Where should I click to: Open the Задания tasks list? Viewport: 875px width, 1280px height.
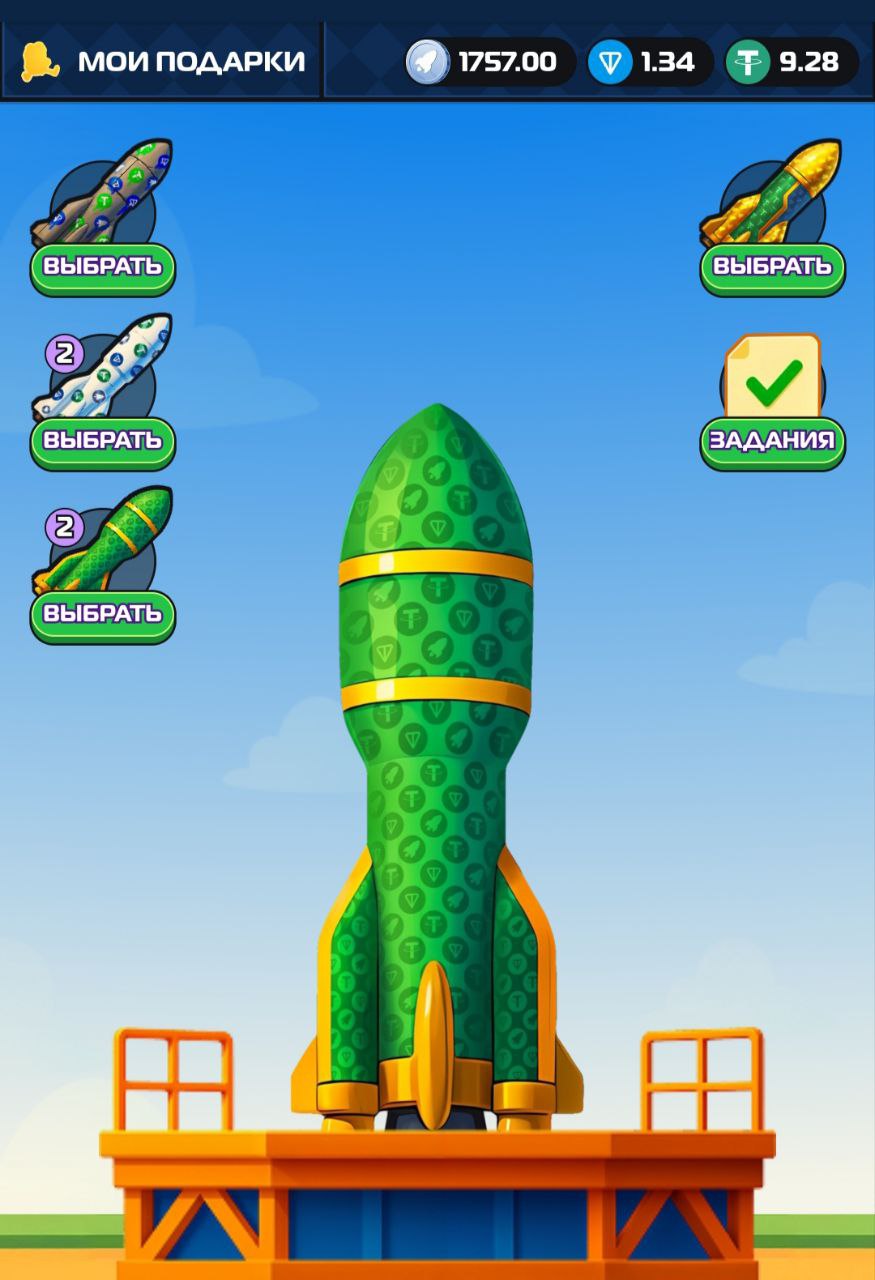pyautogui.click(x=772, y=440)
